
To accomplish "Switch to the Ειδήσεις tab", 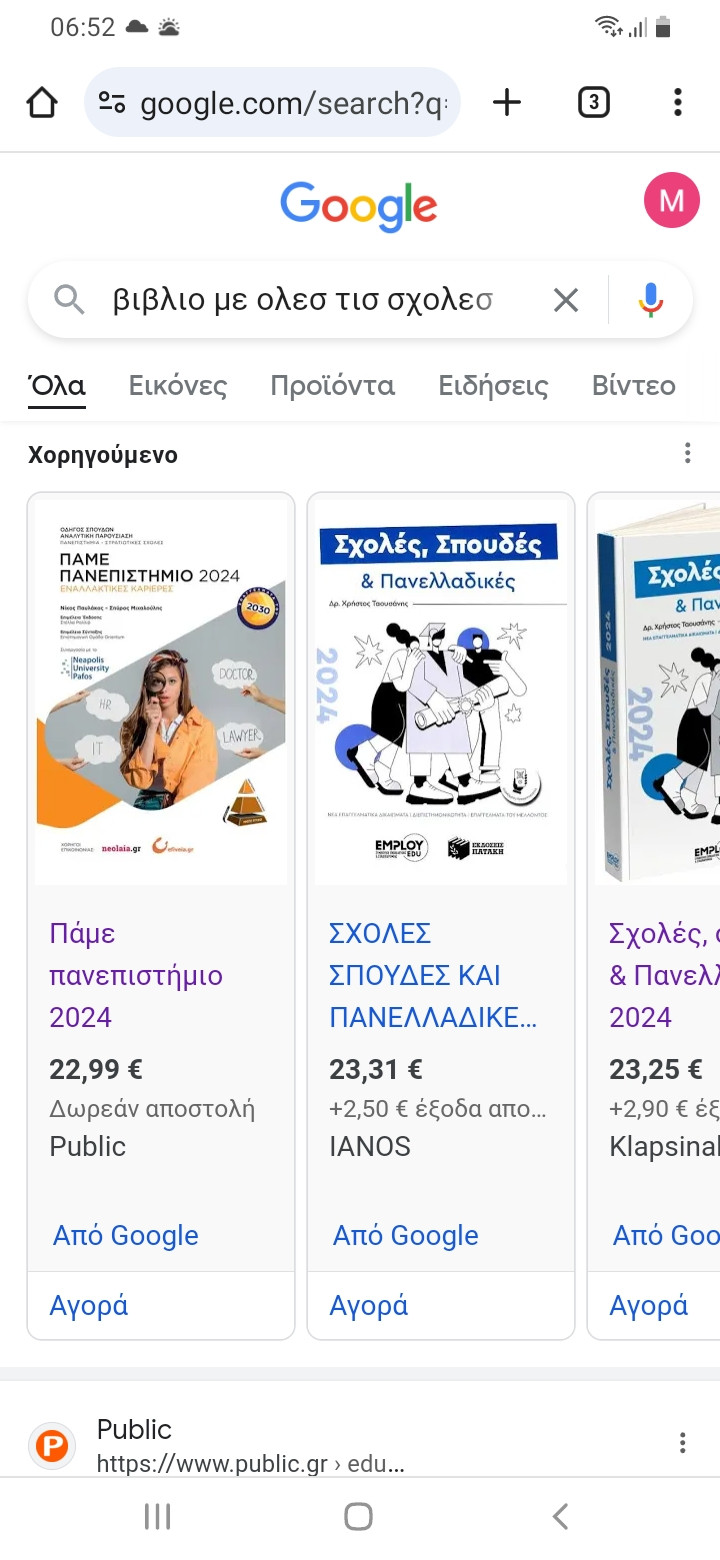I will (x=493, y=385).
